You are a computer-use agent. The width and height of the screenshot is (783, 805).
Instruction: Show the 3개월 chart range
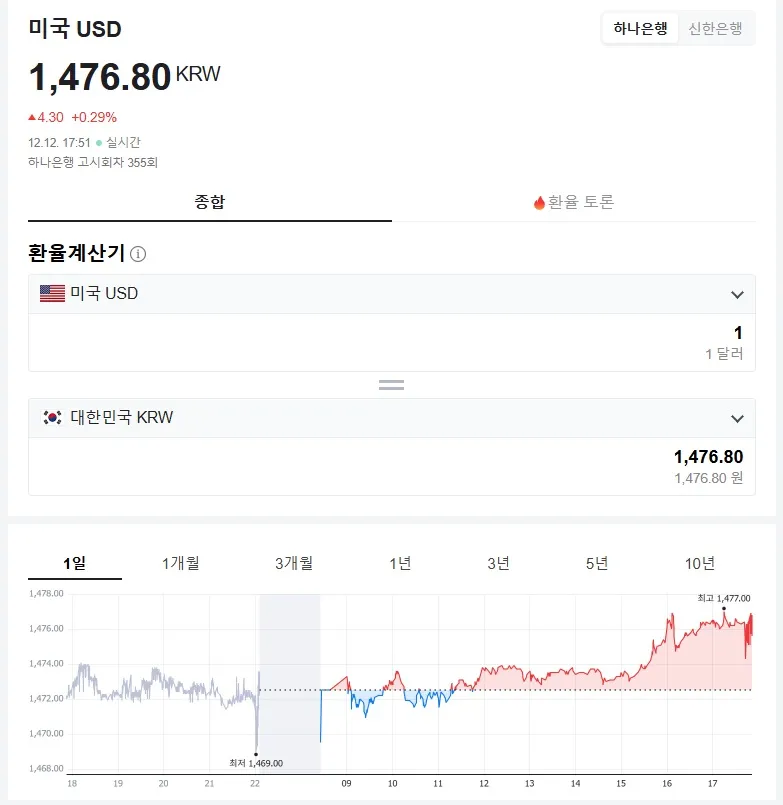(294, 563)
